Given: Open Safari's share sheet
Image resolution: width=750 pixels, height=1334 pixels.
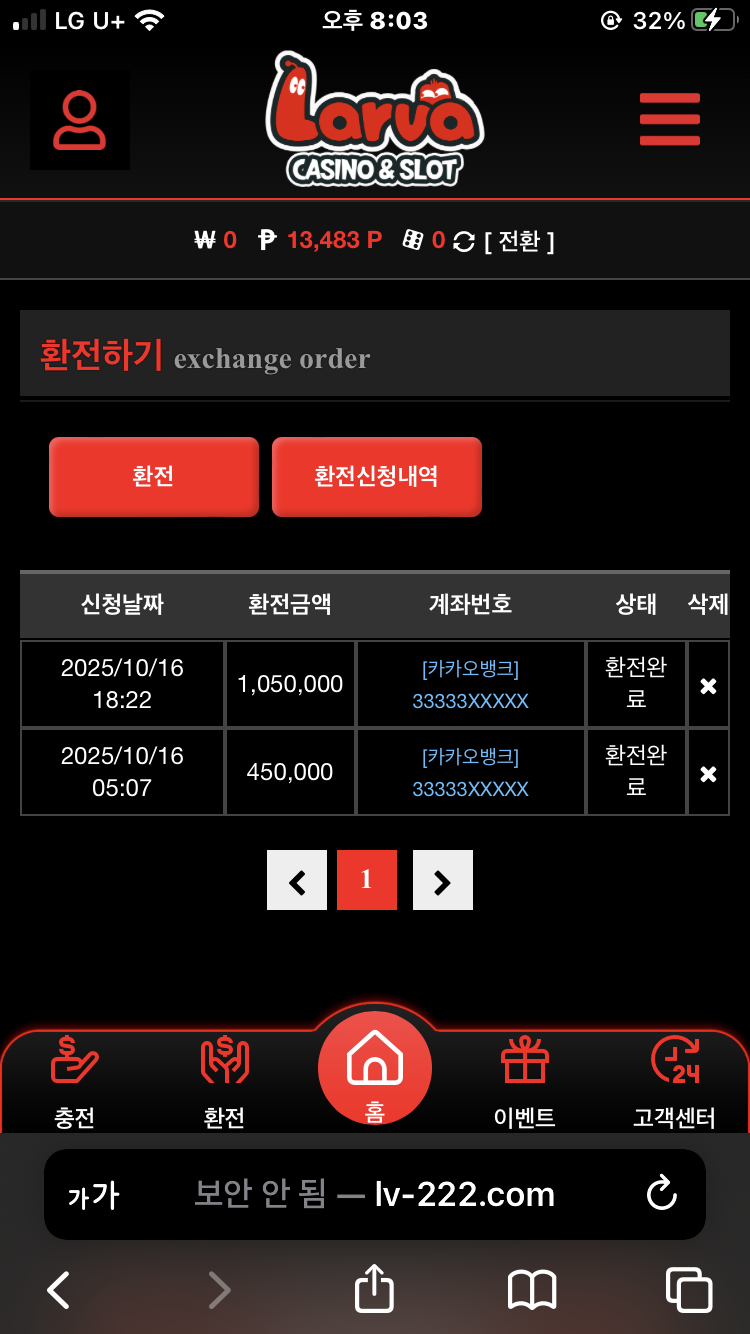Looking at the screenshot, I should [x=375, y=1290].
